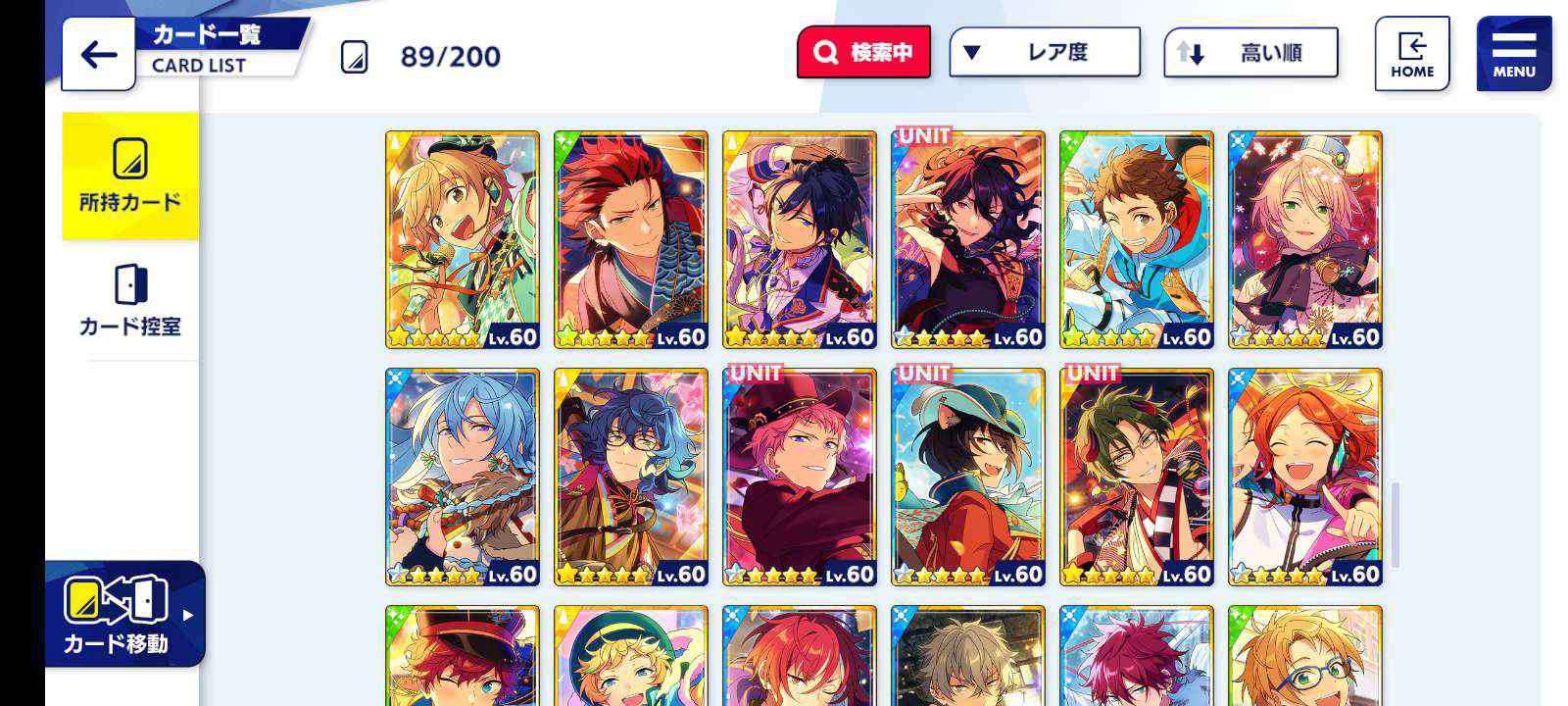This screenshot has width=1568, height=706.
Task: Open the 検索中 search filter
Action: click(x=863, y=52)
